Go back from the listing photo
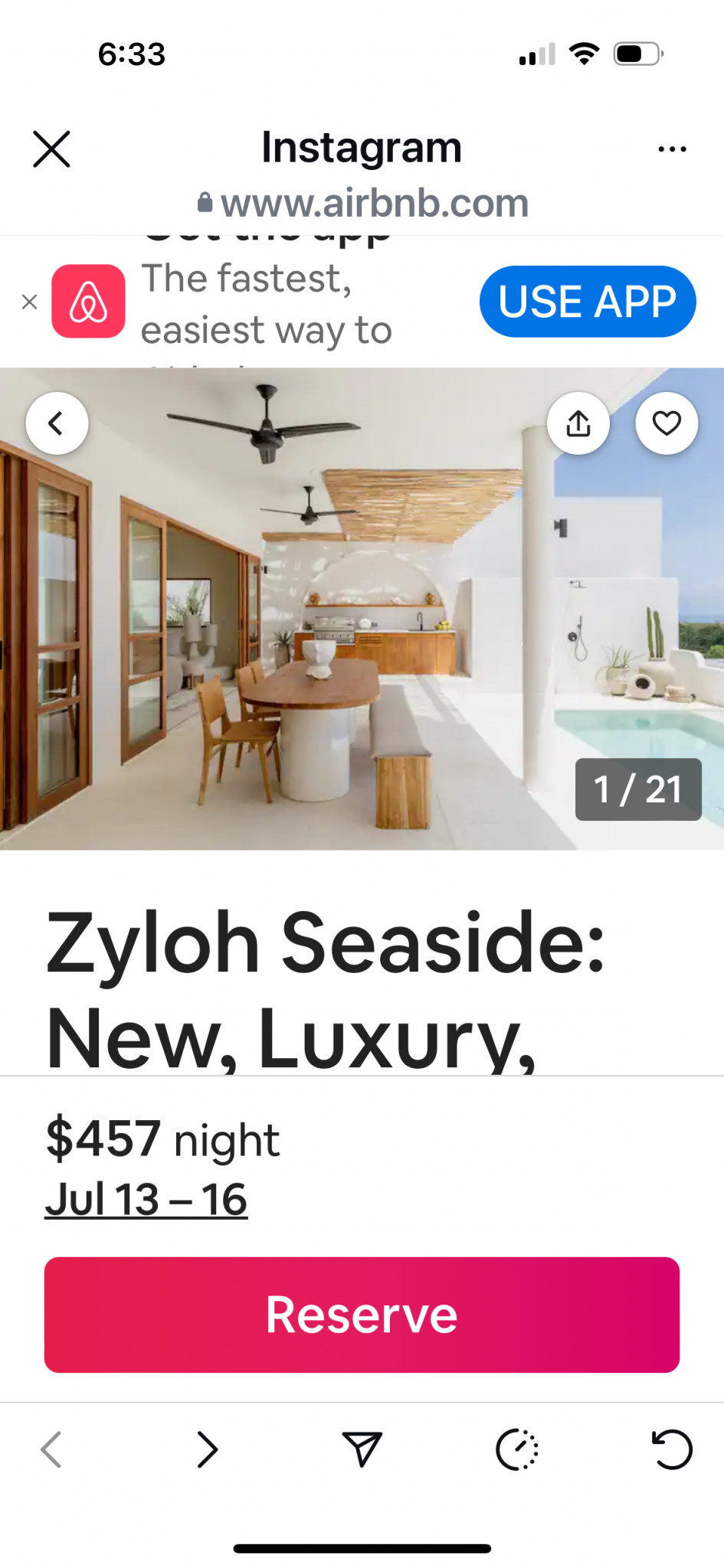The width and height of the screenshot is (724, 1568). point(57,423)
